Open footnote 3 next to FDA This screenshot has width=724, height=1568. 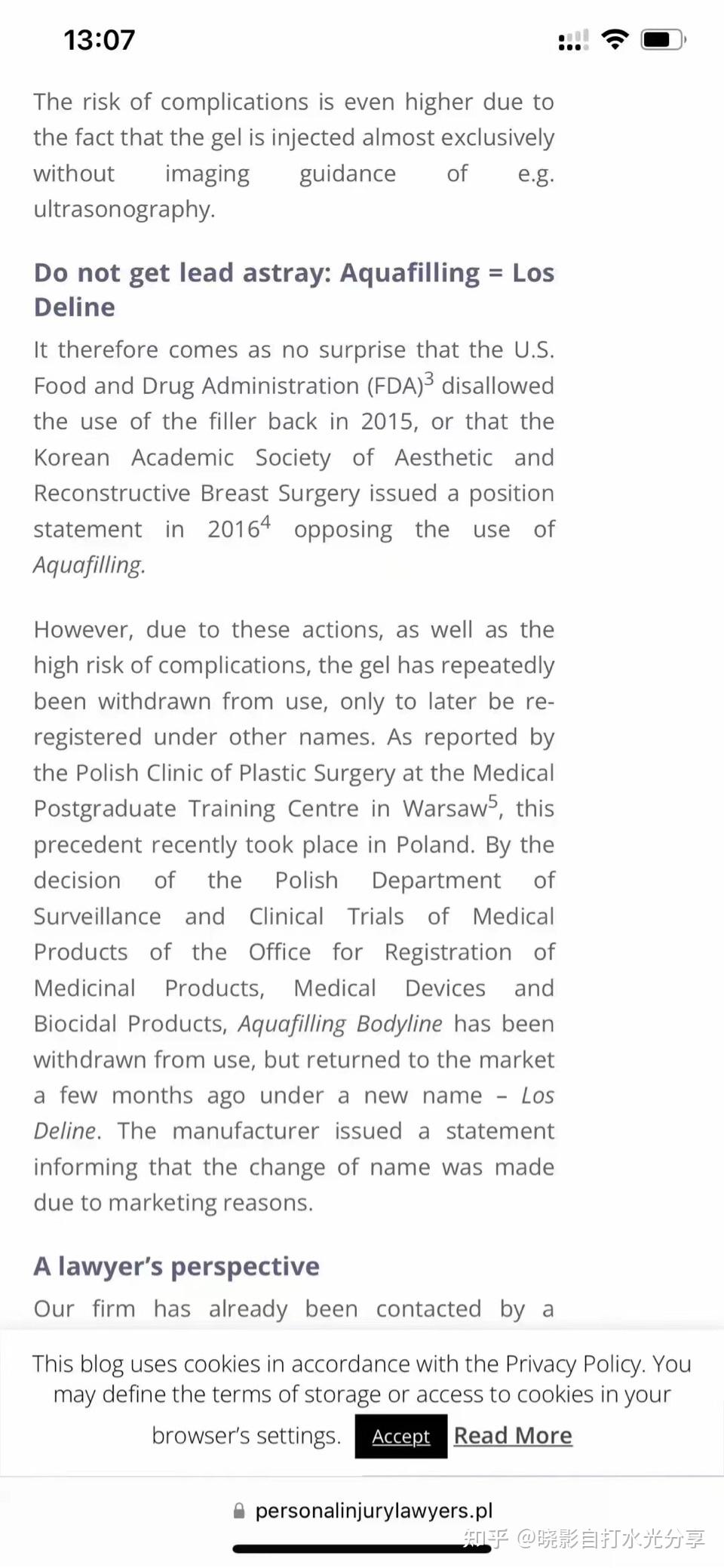click(x=429, y=378)
